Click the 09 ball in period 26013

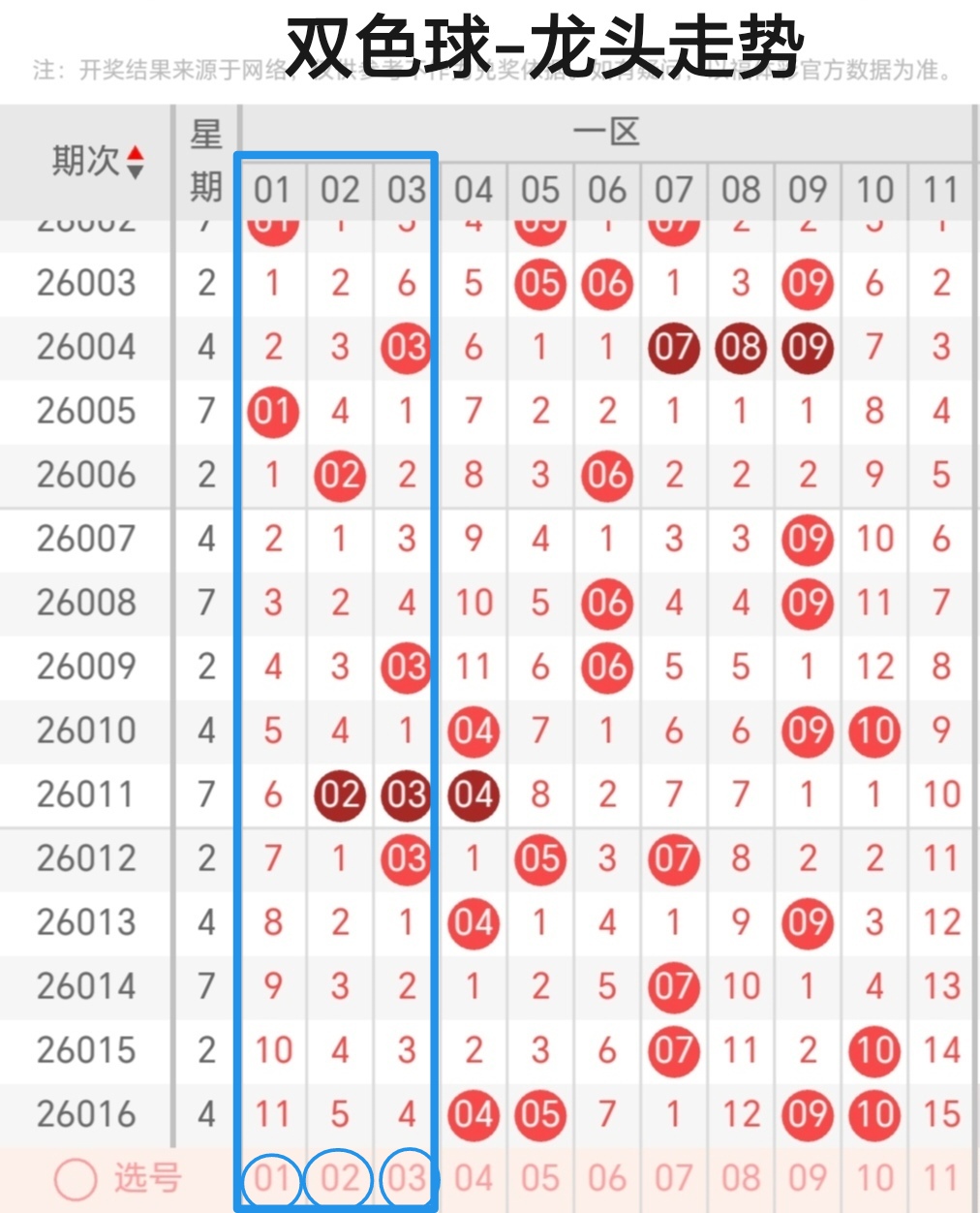808,921
